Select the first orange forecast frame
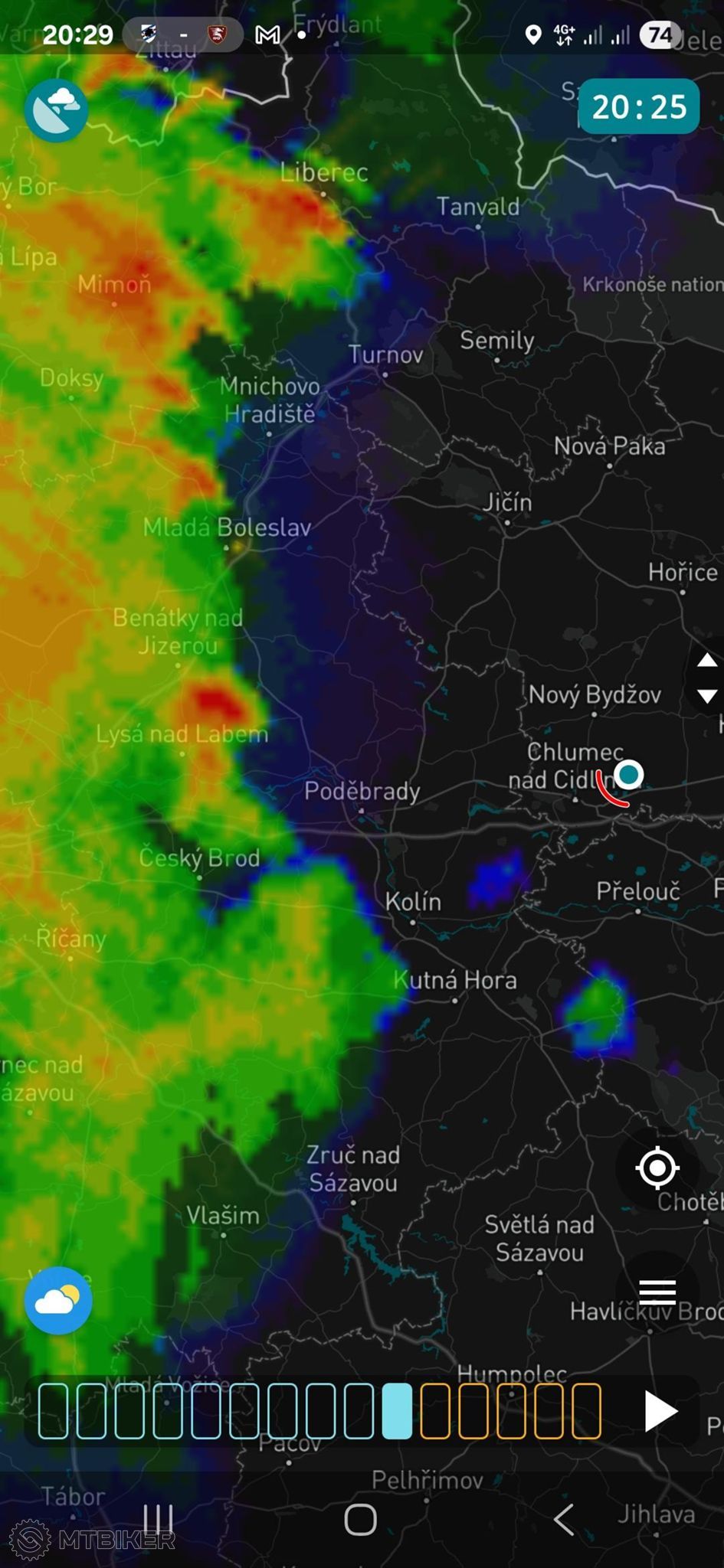The width and height of the screenshot is (724, 1568). click(x=435, y=1411)
